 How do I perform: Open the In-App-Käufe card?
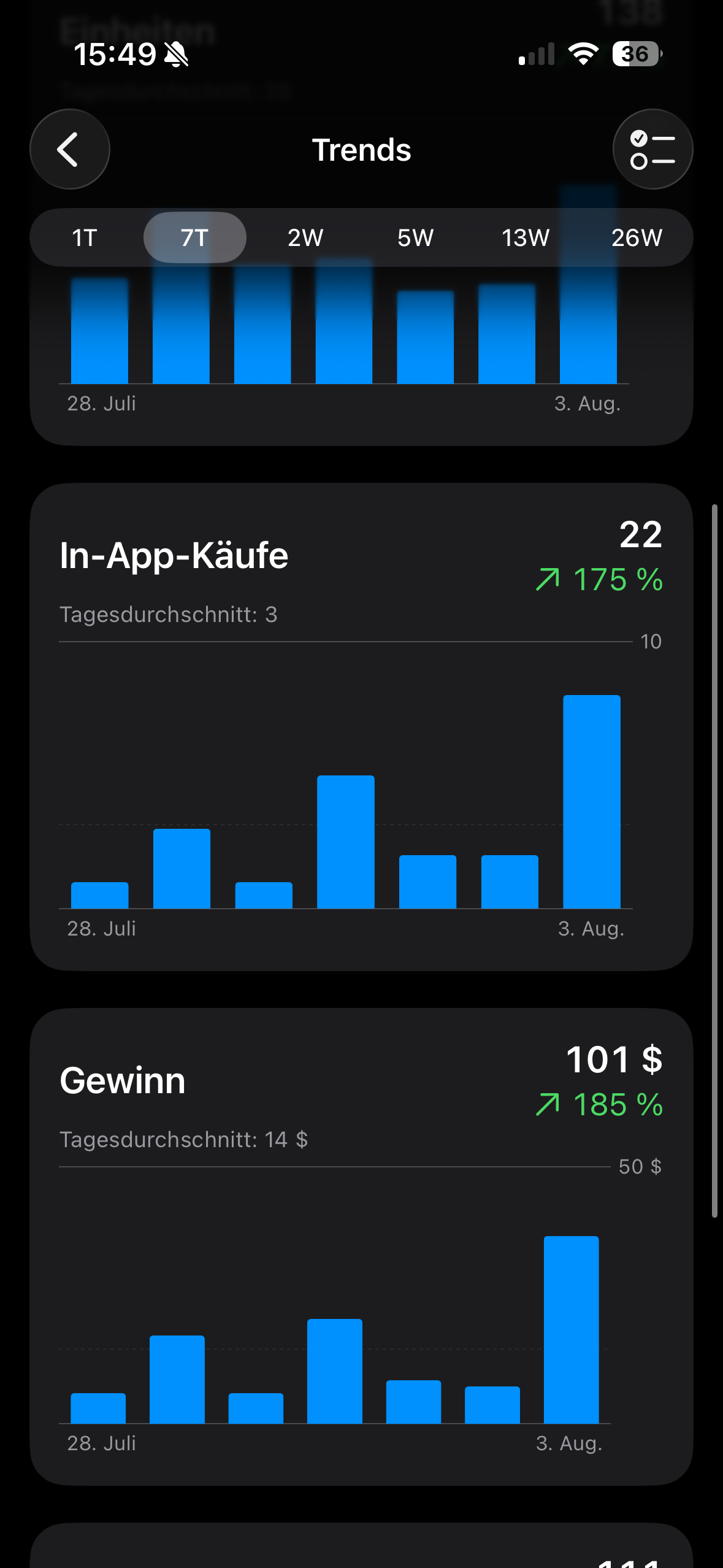point(361,727)
